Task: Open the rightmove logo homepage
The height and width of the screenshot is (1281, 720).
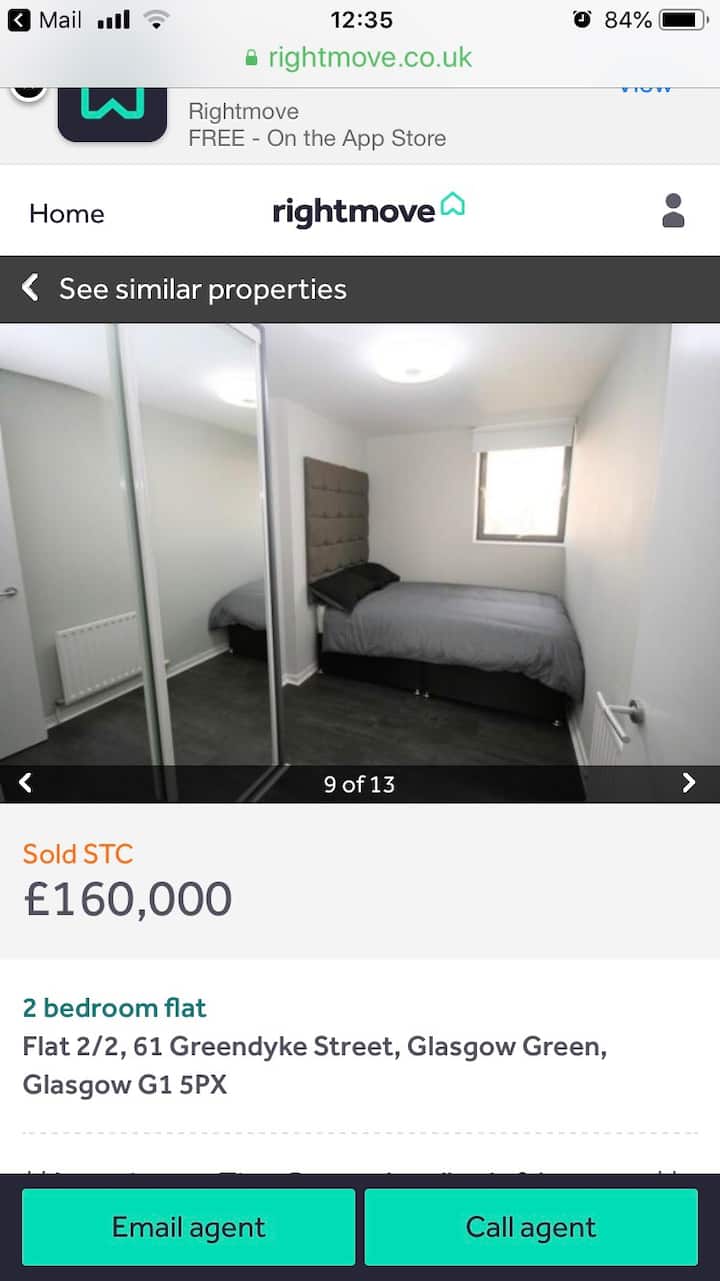Action: pos(368,210)
